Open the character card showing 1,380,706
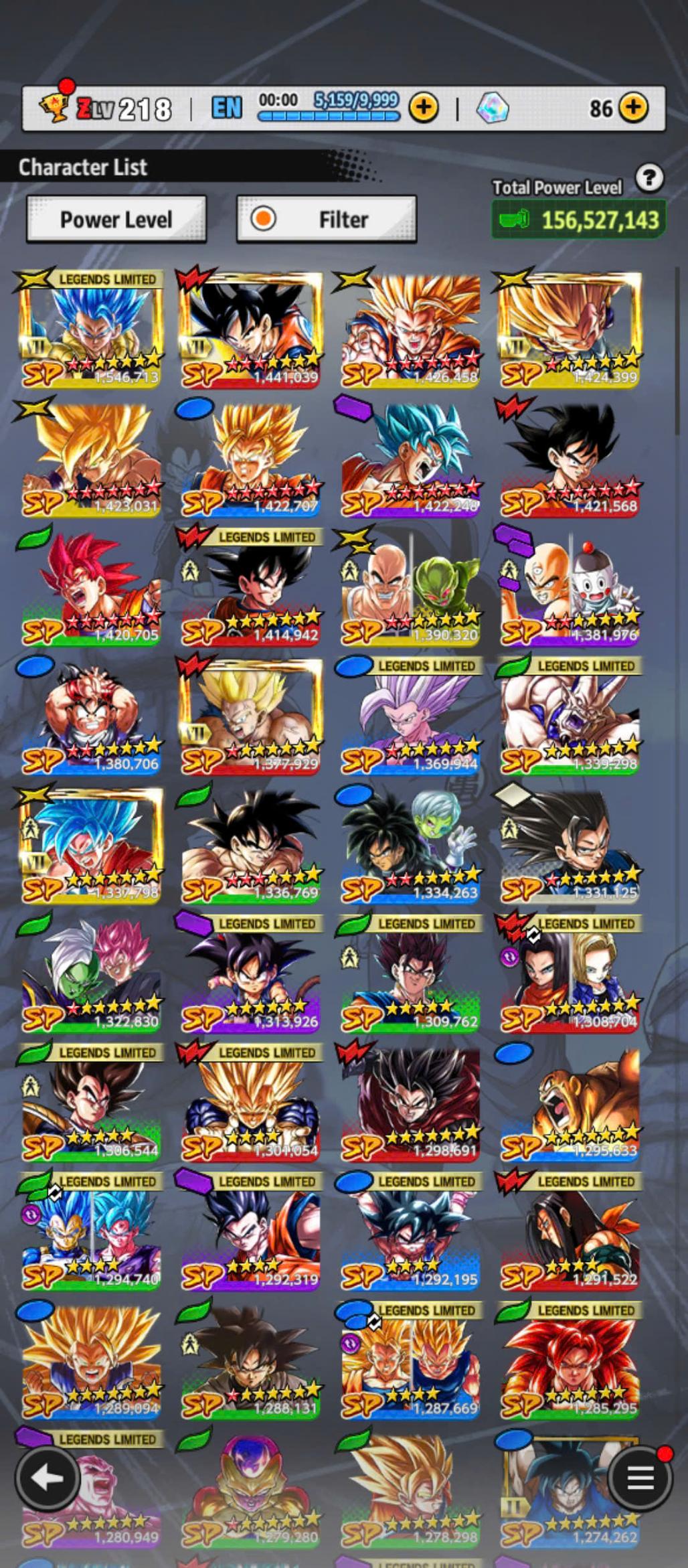The image size is (688, 1568). [92, 716]
